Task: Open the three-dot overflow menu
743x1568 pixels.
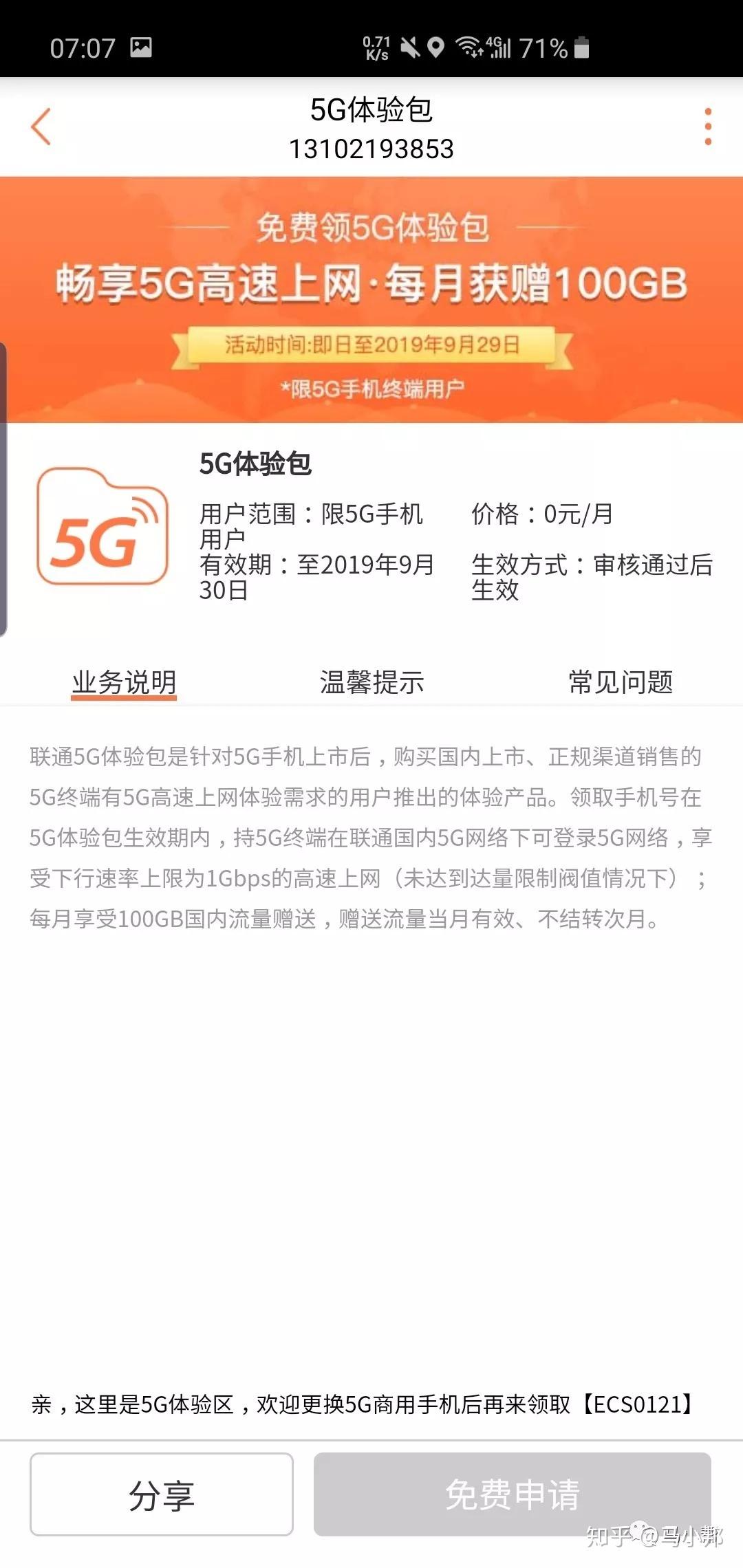Action: [x=708, y=127]
